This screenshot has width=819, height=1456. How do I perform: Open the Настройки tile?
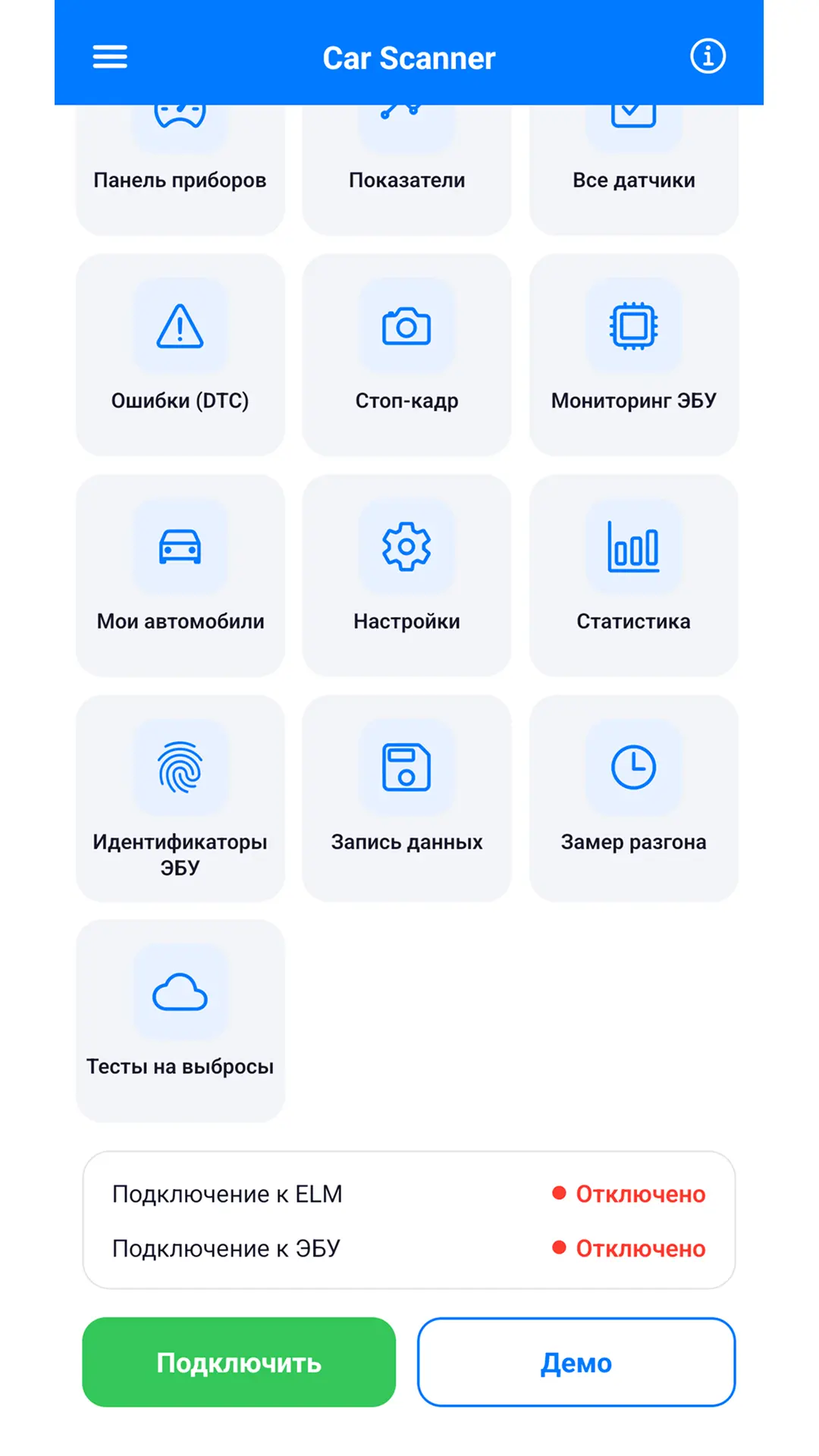[406, 576]
